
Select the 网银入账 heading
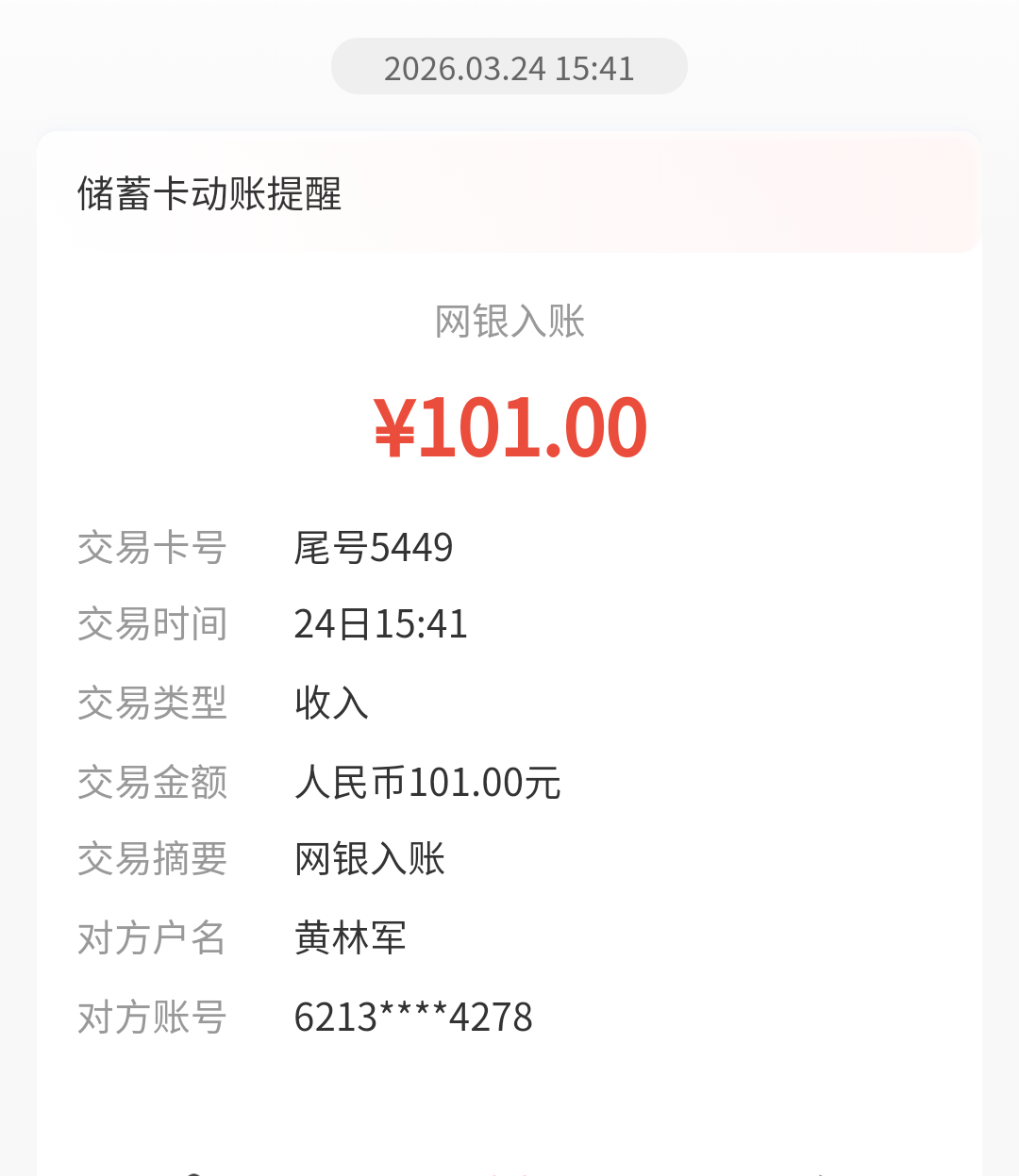point(509,323)
